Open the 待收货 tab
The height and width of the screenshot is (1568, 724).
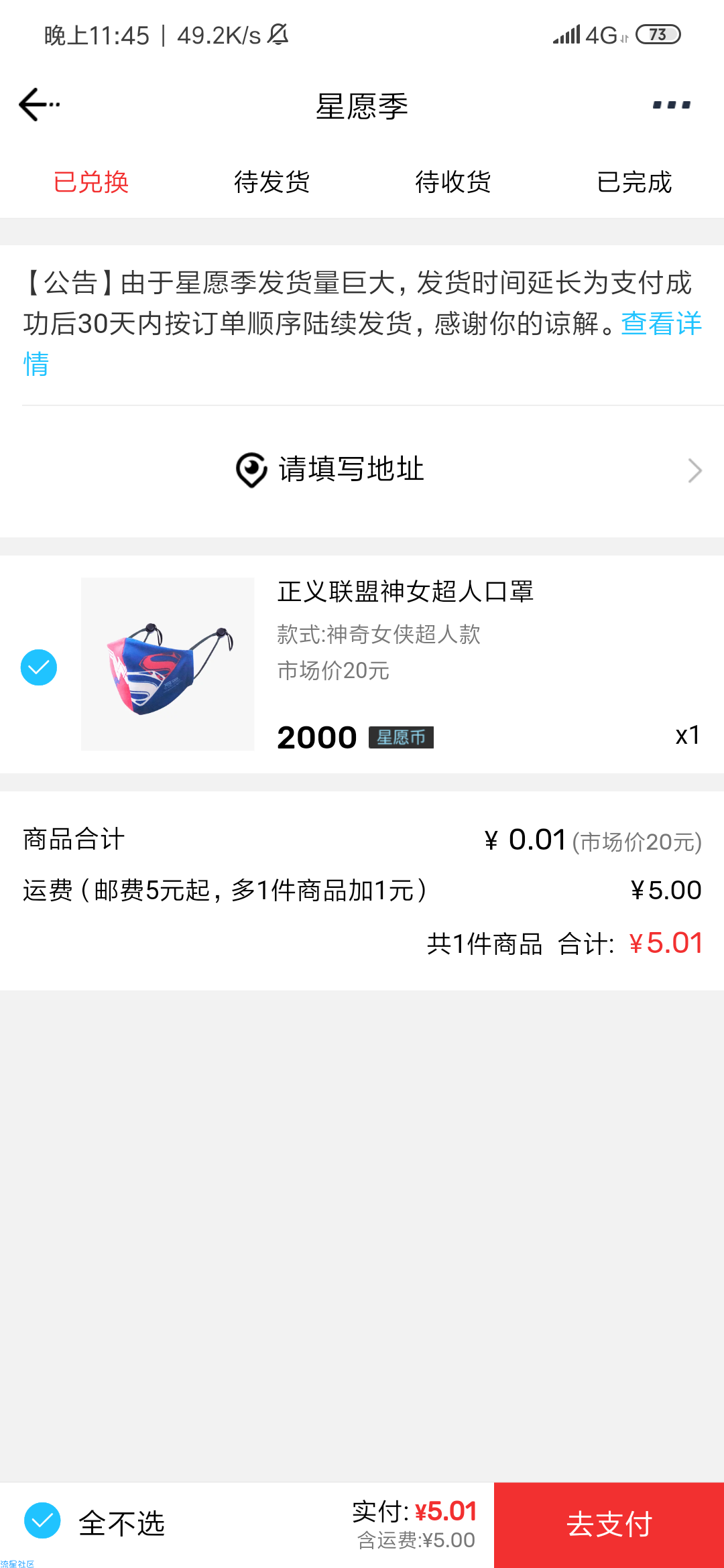pos(452,182)
